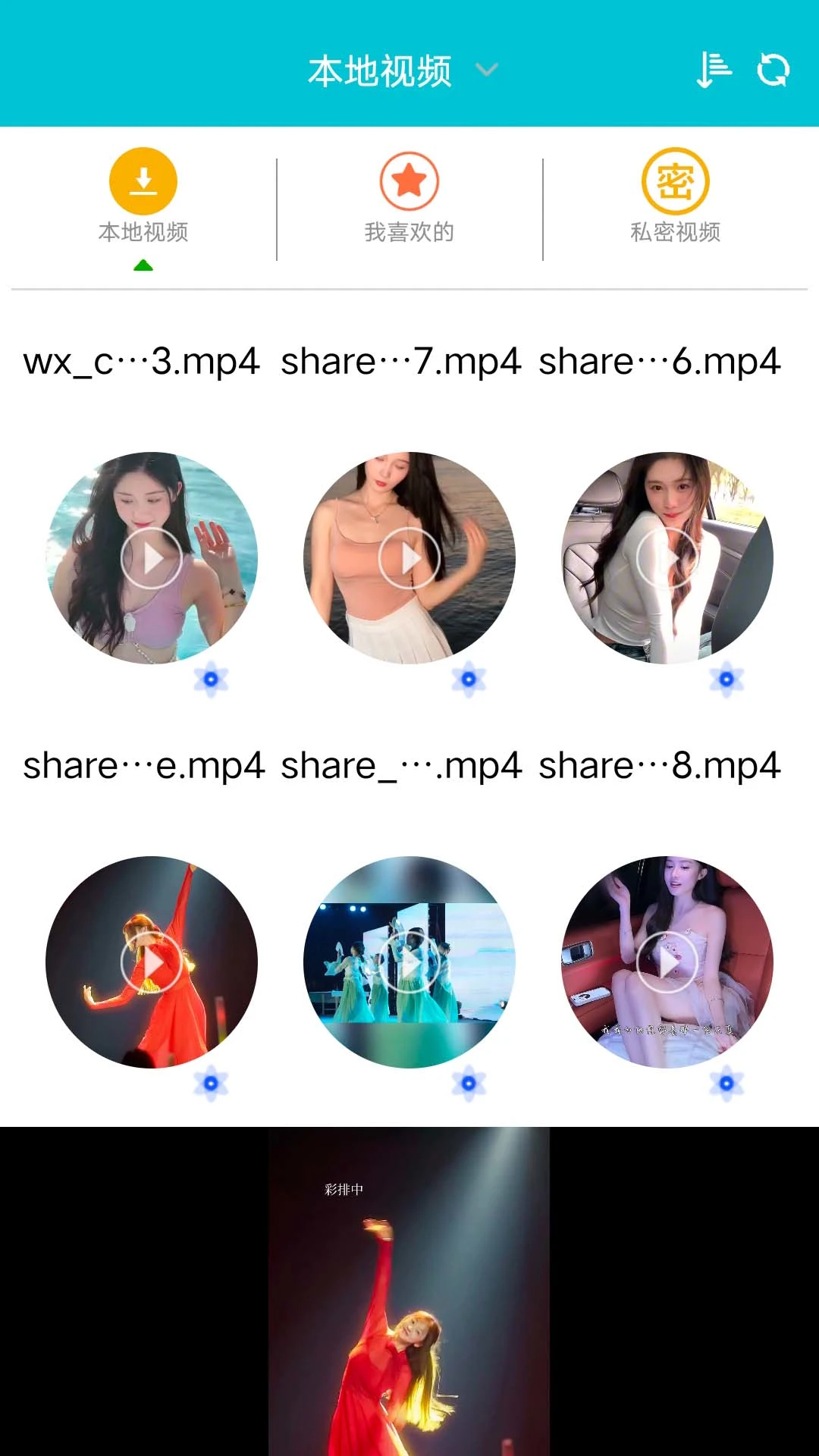Image resolution: width=819 pixels, height=1456 pixels.
Task: Switch to the 本地视频 tab
Action: [x=143, y=196]
